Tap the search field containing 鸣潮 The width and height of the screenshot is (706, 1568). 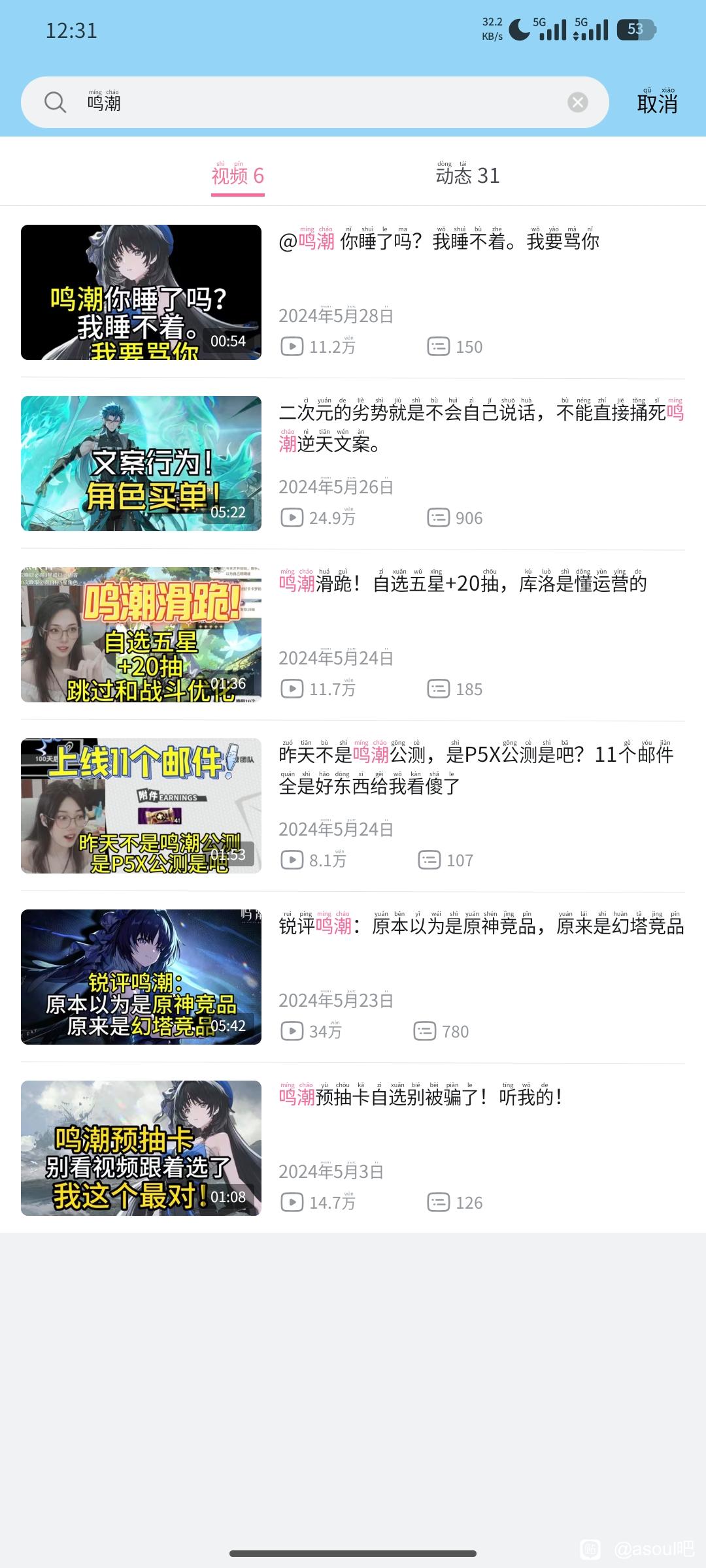click(314, 103)
